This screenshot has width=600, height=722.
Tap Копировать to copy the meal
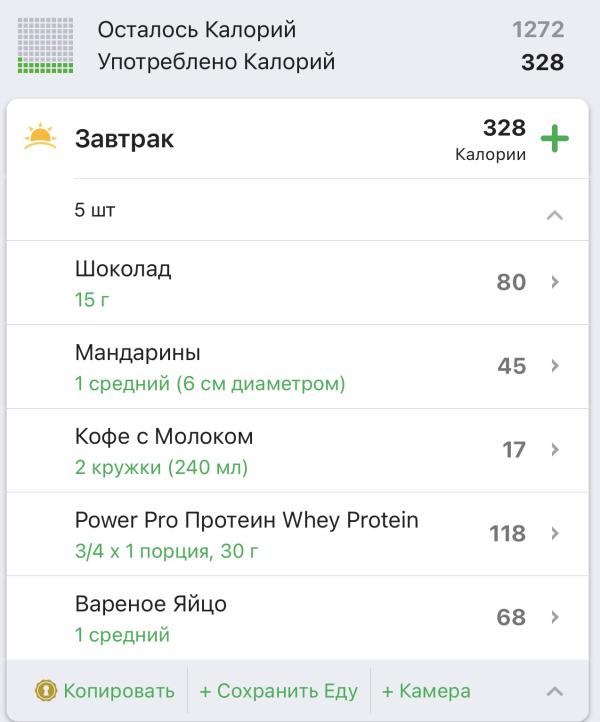coord(105,691)
